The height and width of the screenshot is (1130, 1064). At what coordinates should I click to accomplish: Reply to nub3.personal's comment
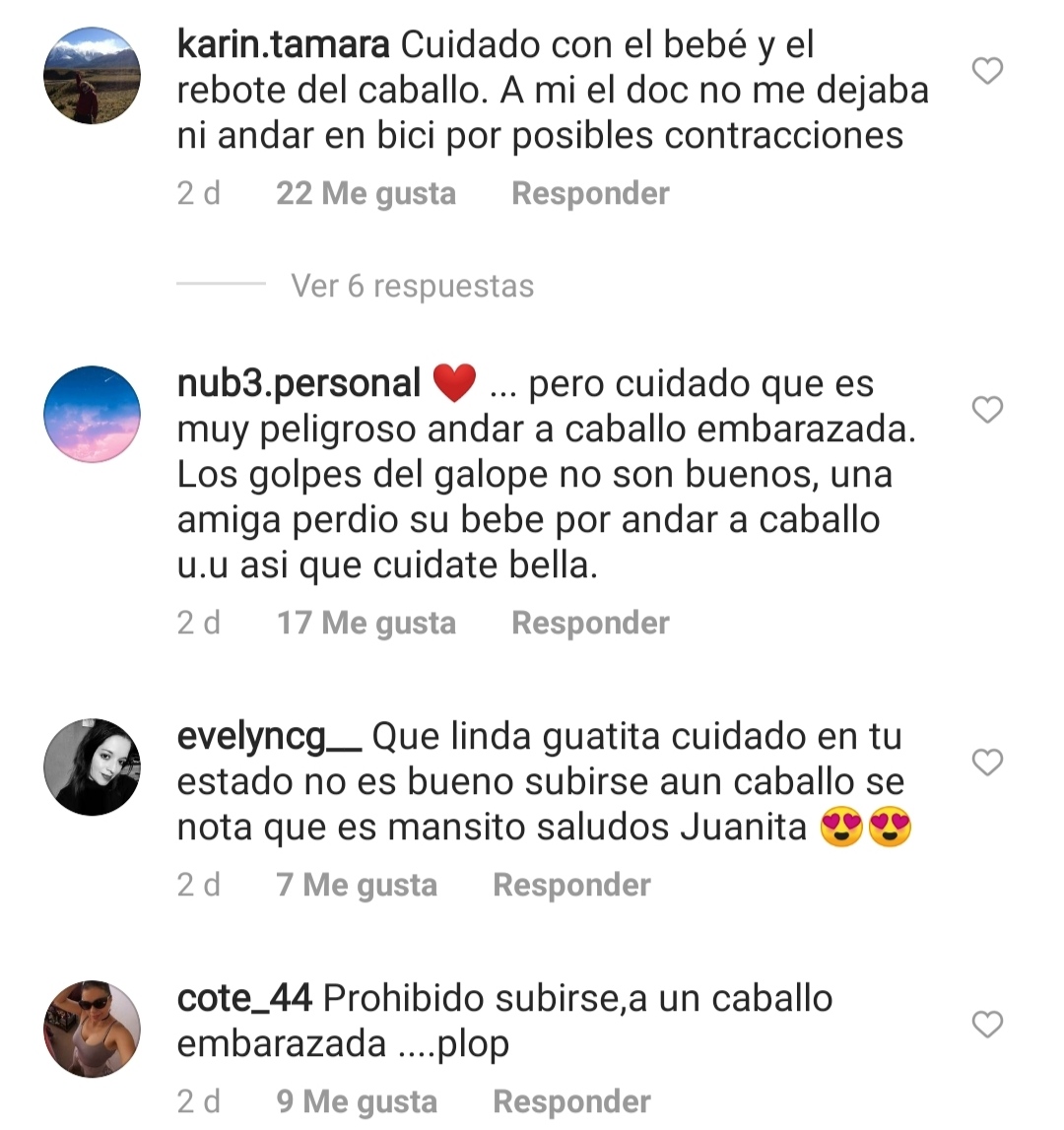coord(590,623)
